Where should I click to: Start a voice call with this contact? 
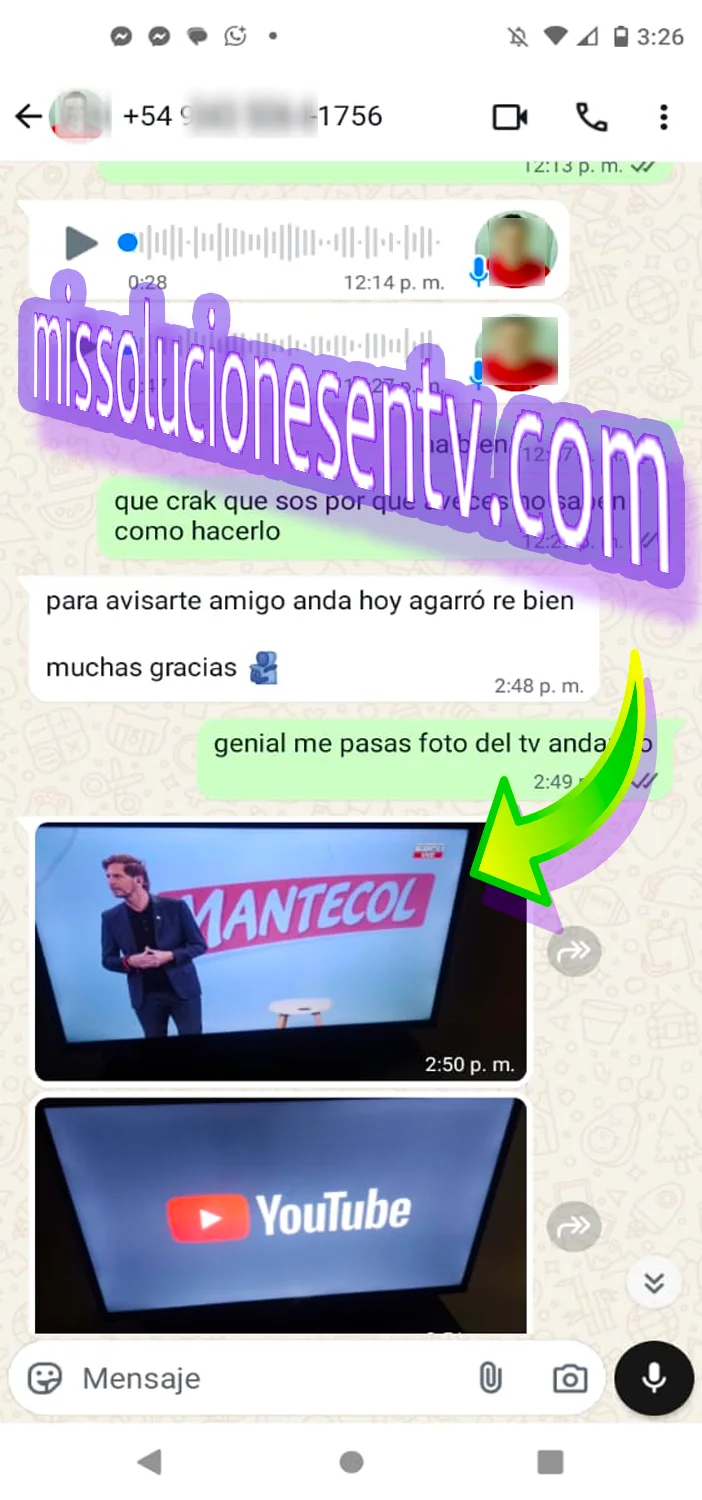(x=591, y=117)
